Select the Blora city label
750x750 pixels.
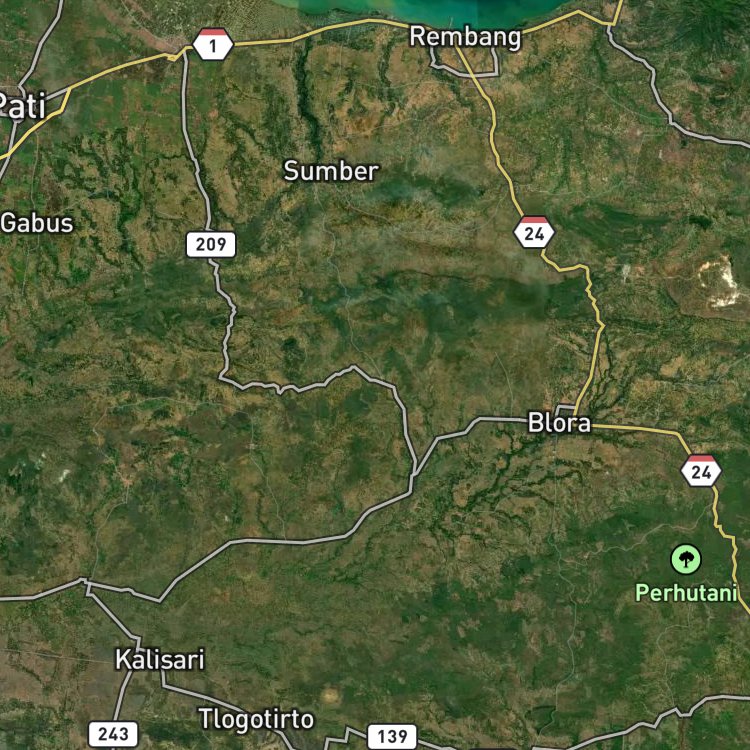[559, 423]
